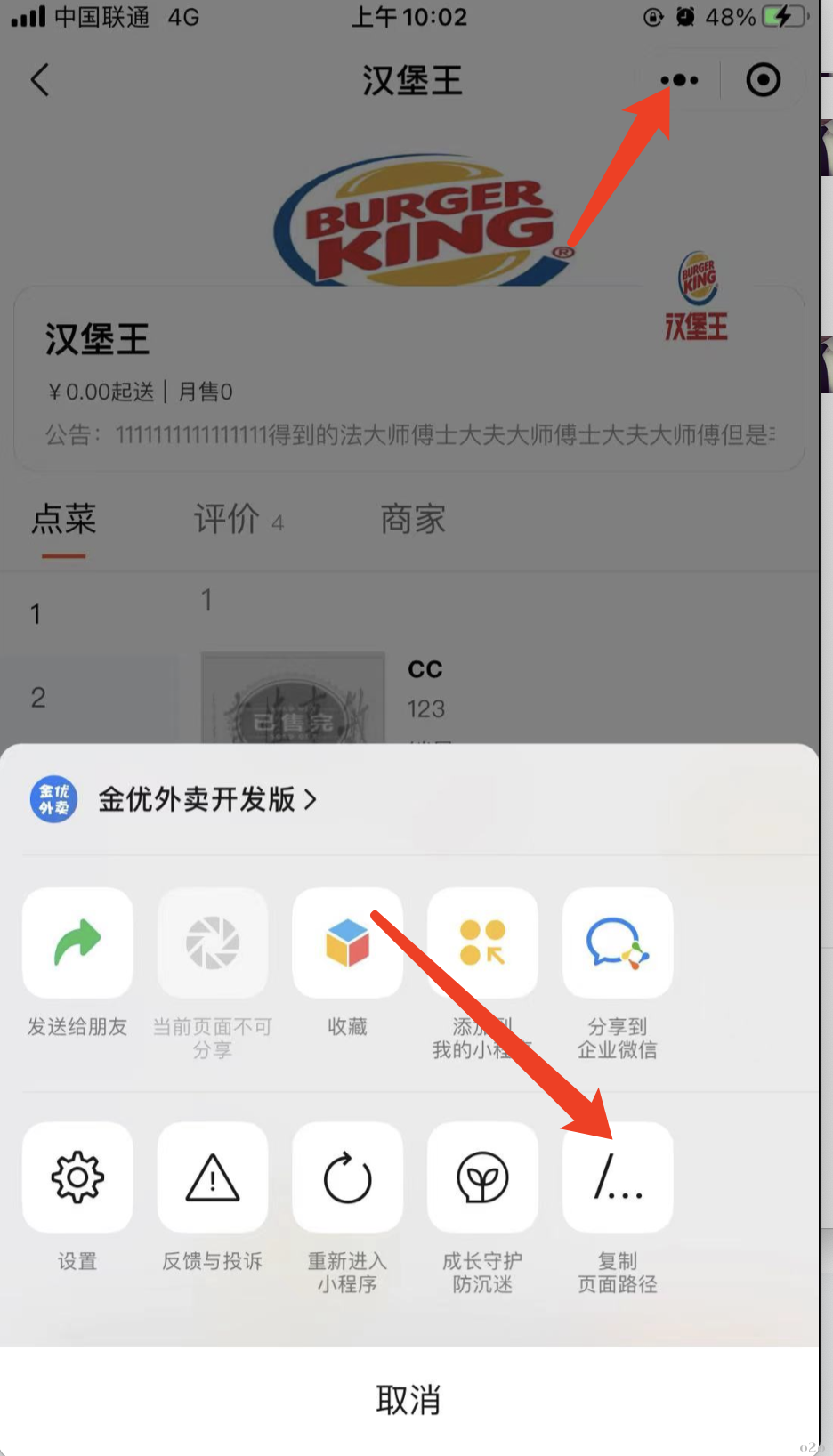Close the mini program via circle icon
833x1456 pixels.
tap(763, 80)
